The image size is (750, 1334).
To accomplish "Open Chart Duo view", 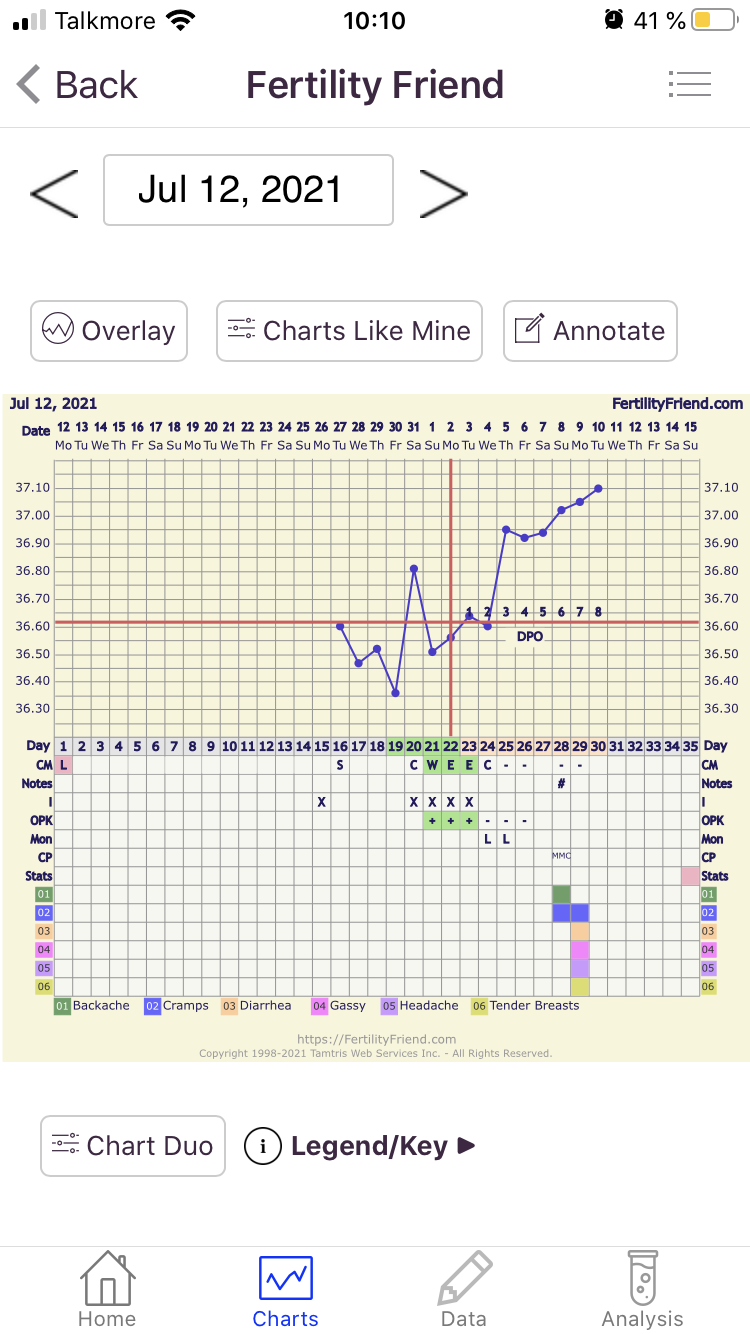I will (x=133, y=1146).
